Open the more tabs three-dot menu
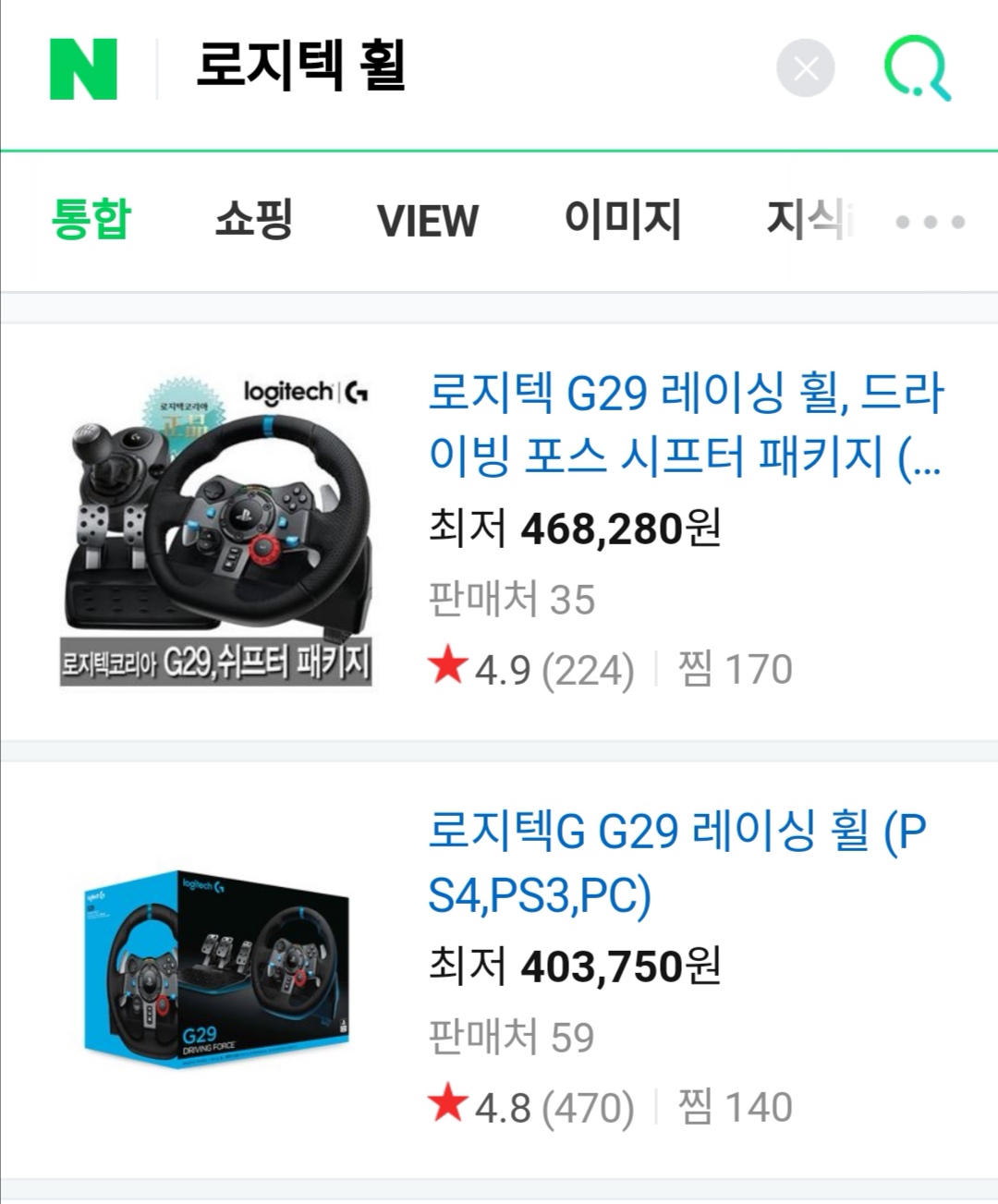This screenshot has height=1204, width=998. (931, 222)
